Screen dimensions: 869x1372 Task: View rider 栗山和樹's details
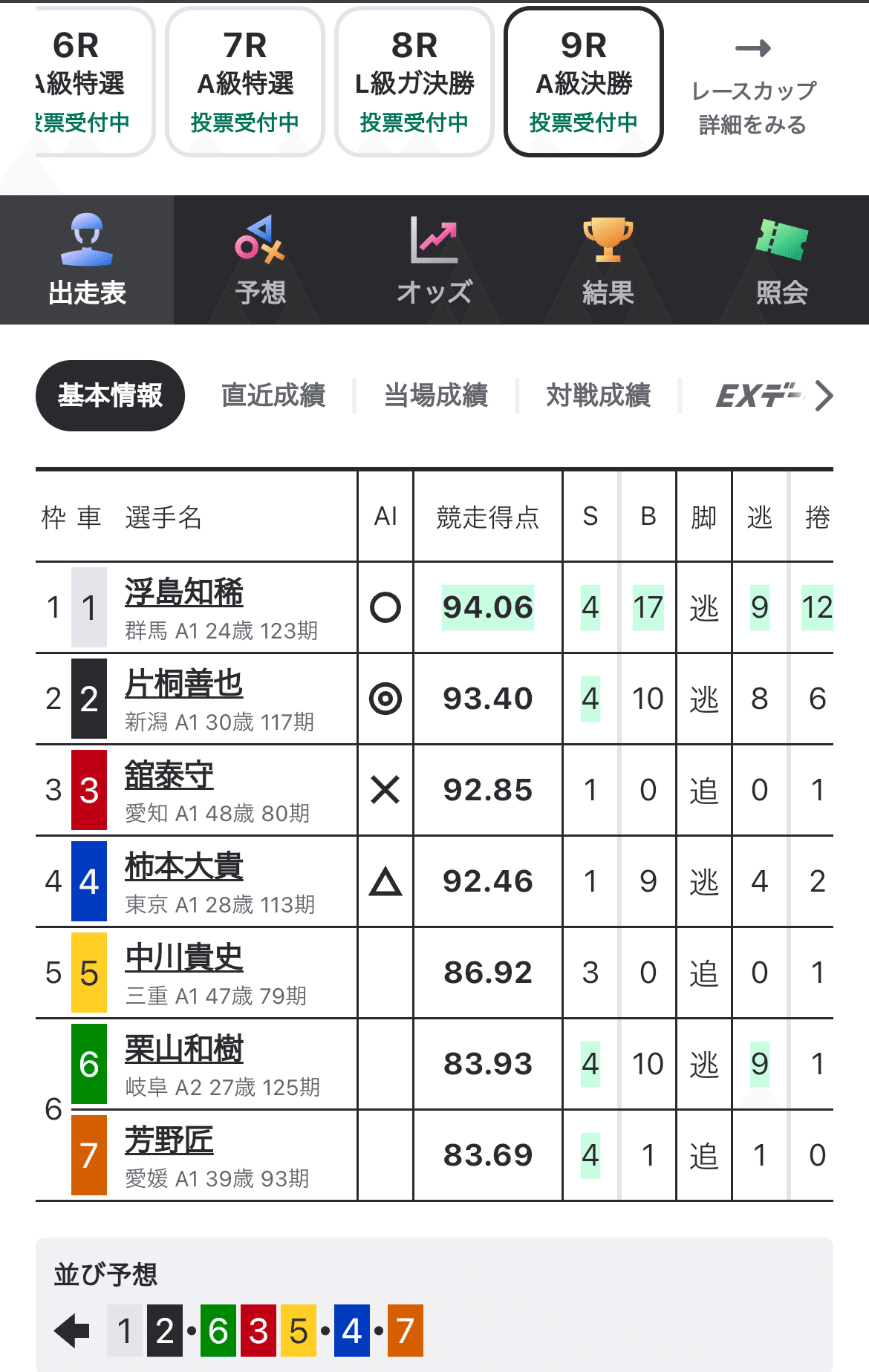[x=184, y=1049]
